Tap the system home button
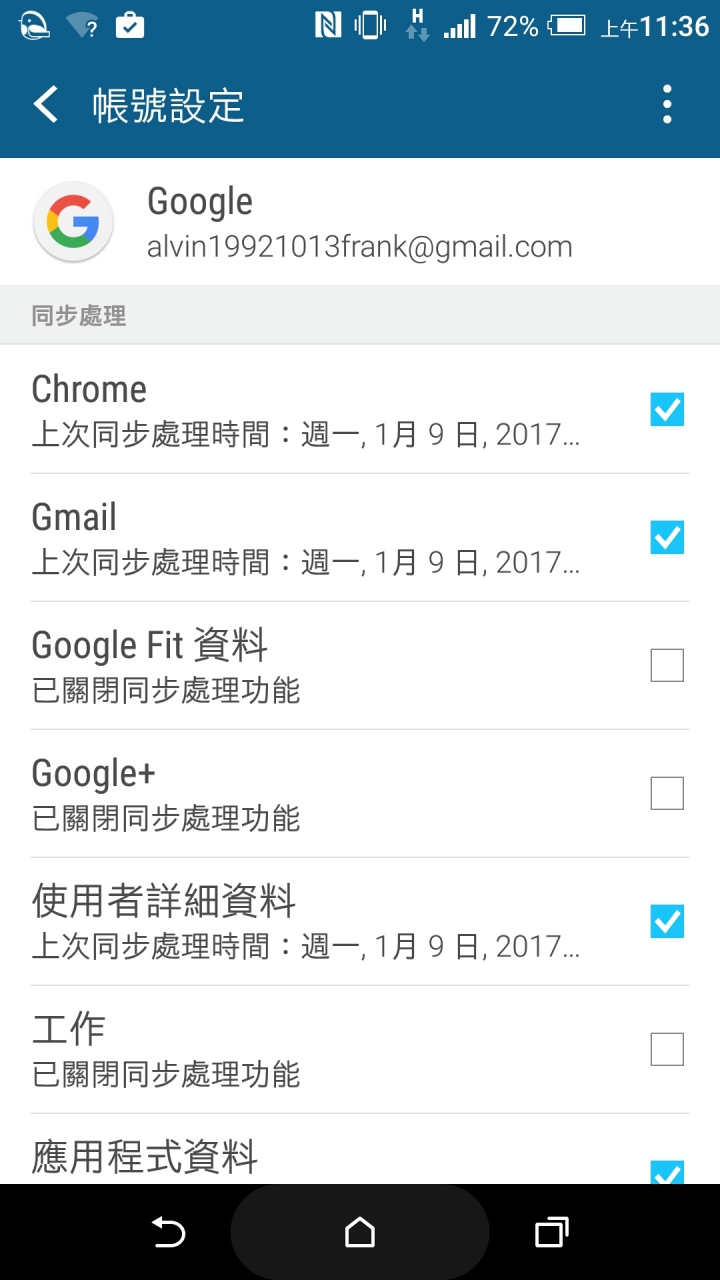The image size is (720, 1280). tap(360, 1233)
